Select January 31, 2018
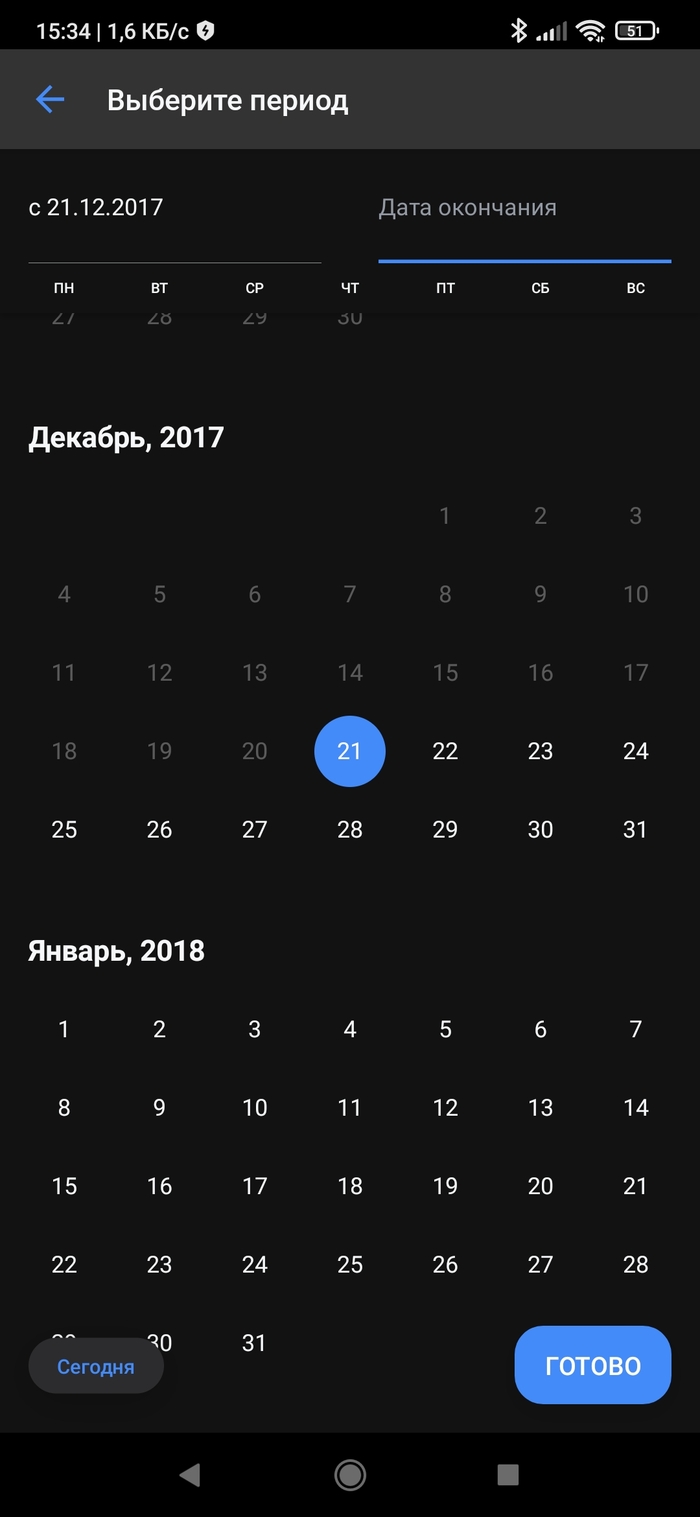Screen dimensions: 700x1517 [x=255, y=1343]
